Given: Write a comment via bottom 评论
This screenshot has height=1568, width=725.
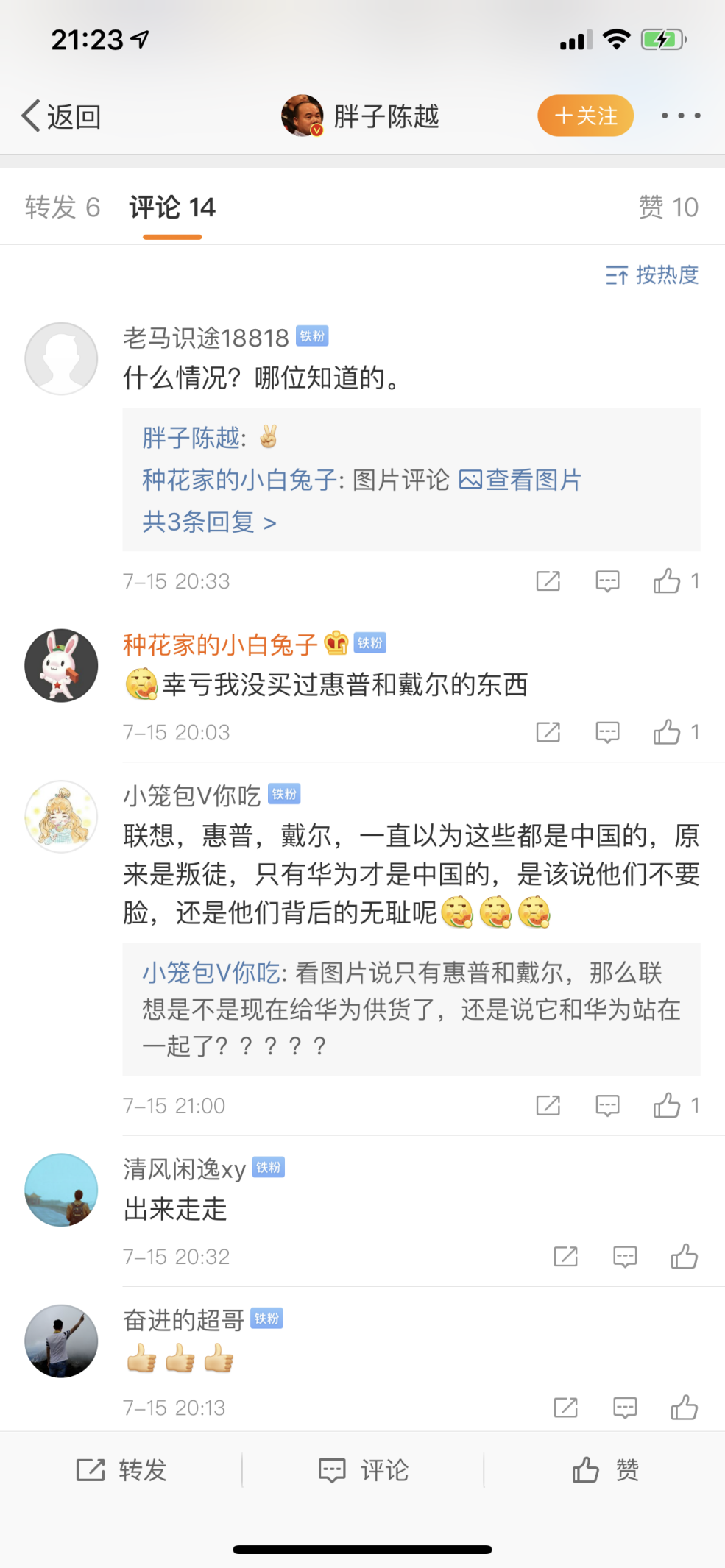Looking at the screenshot, I should point(363,1470).
